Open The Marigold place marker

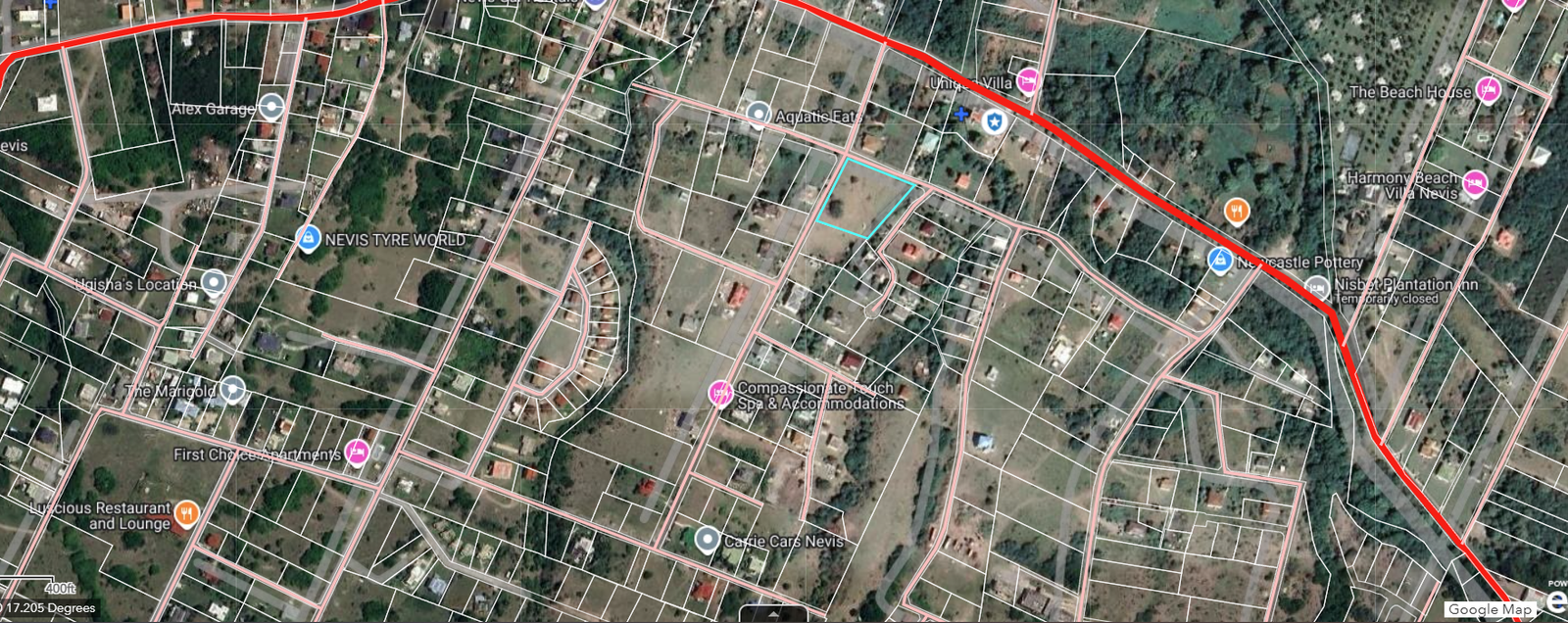coord(232,389)
